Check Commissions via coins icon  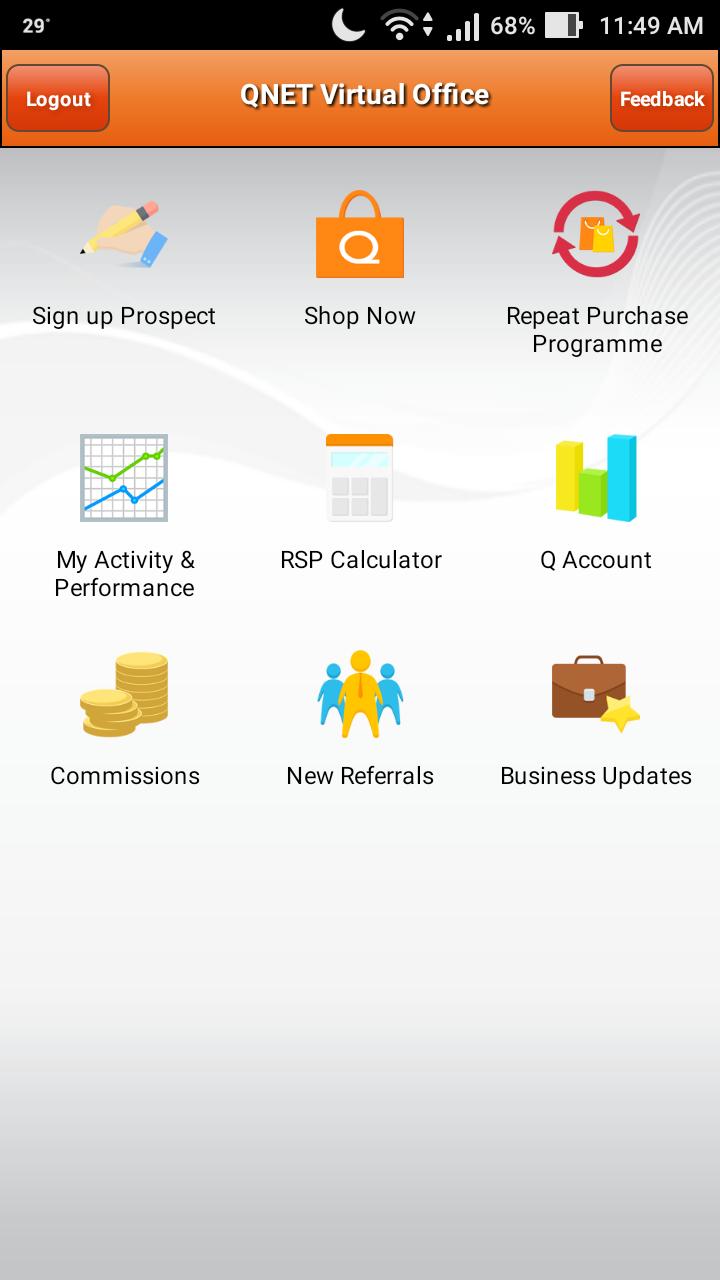click(x=123, y=693)
